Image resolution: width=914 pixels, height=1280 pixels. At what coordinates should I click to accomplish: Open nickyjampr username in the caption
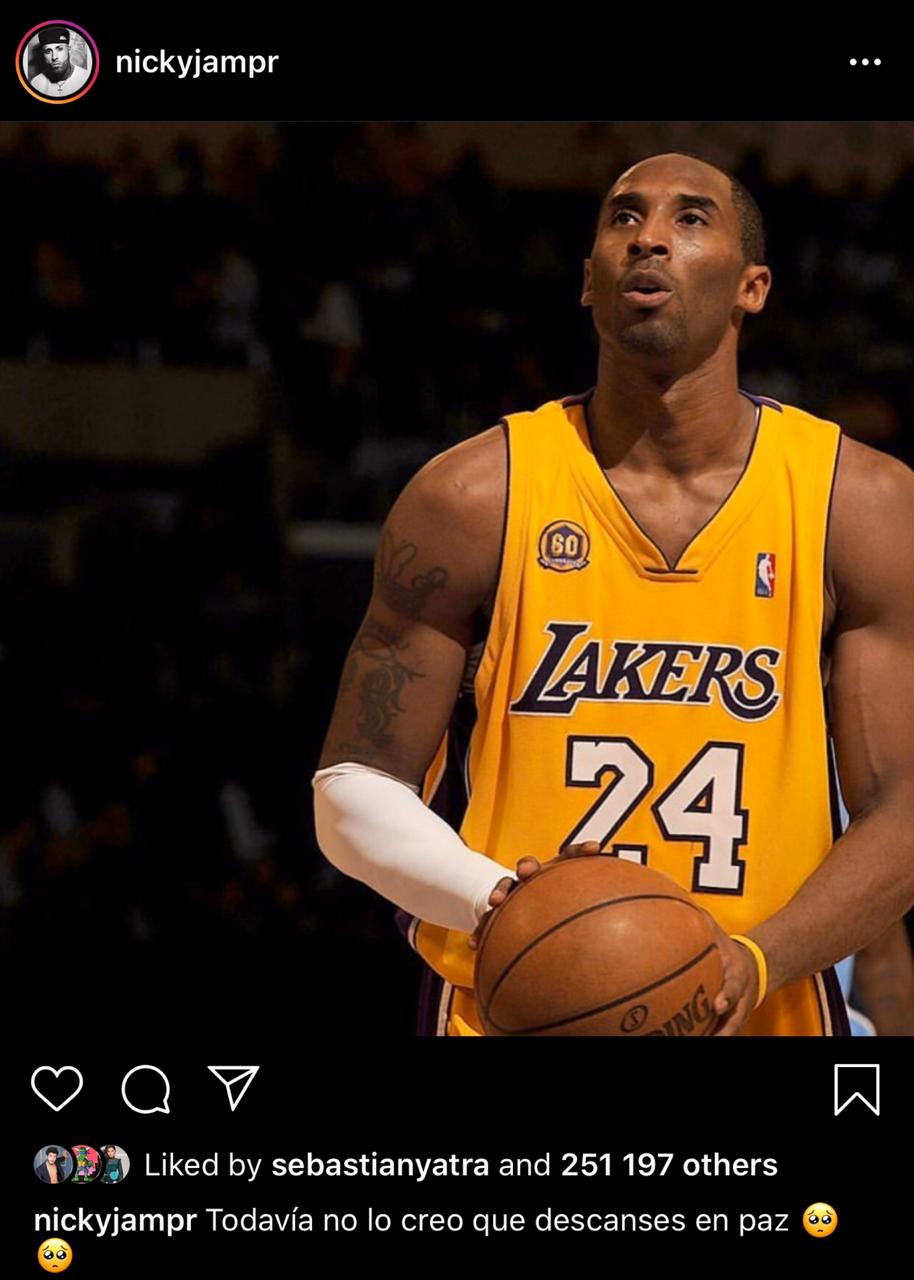pyautogui.click(x=115, y=1221)
